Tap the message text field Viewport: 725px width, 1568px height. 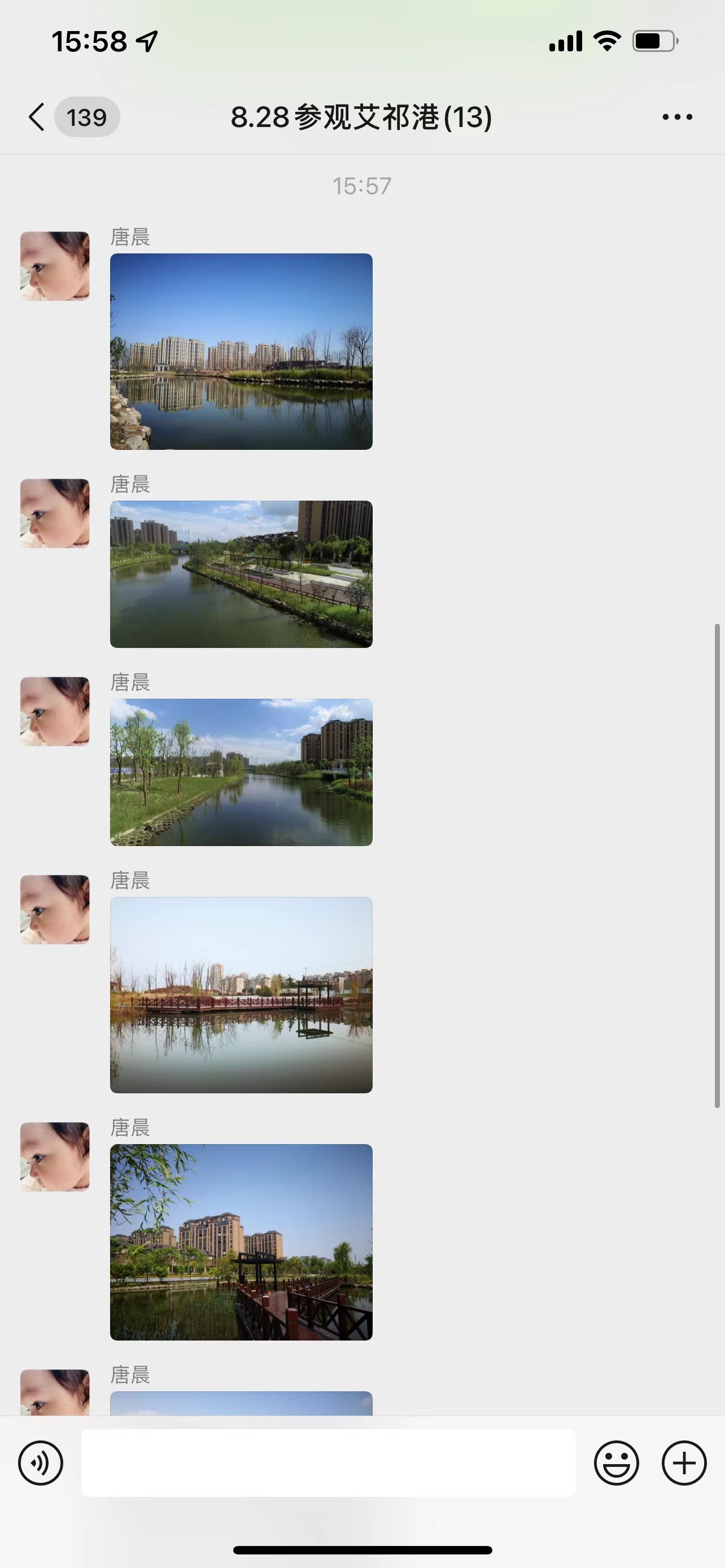click(329, 1462)
